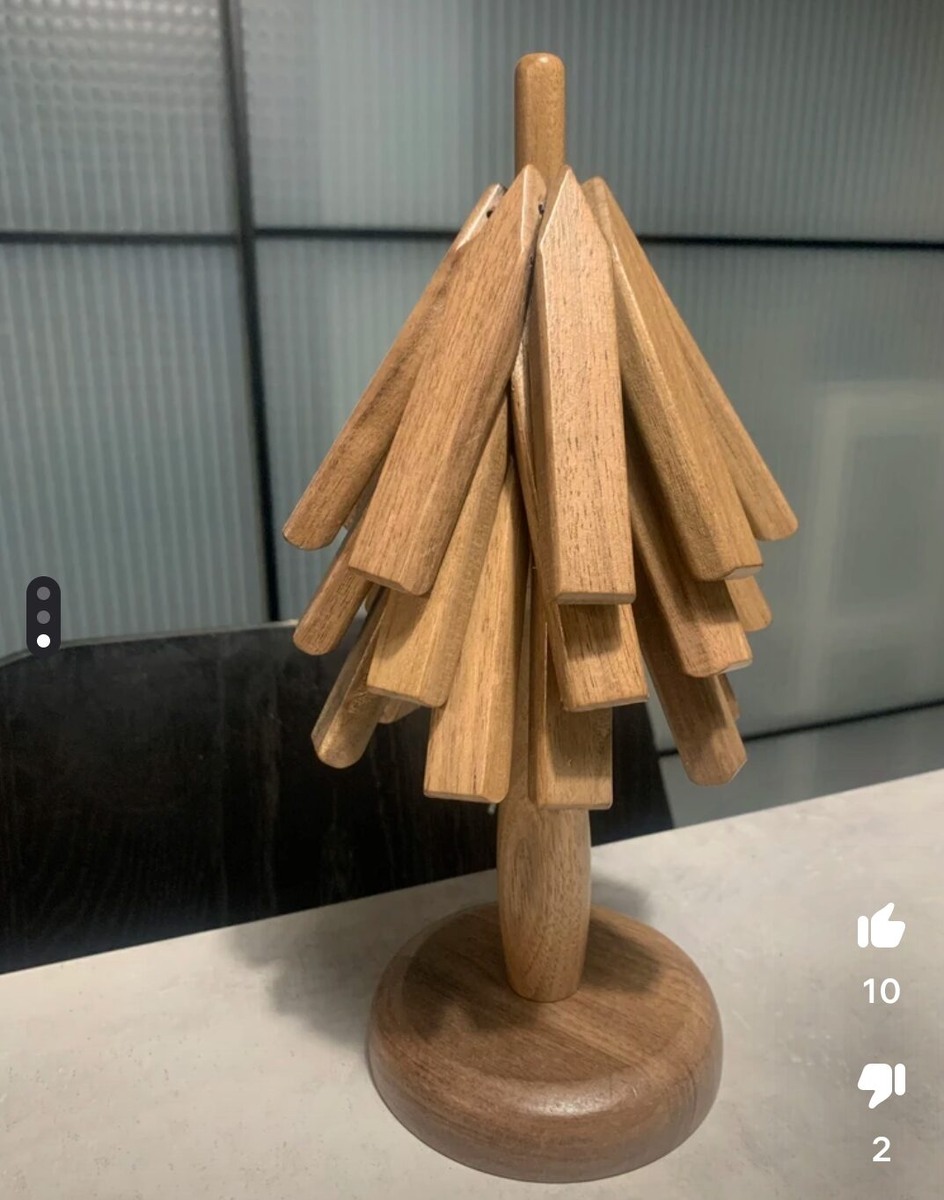
Task: Tap the vertical page indicator dots
Action: pyautogui.click(x=43, y=616)
